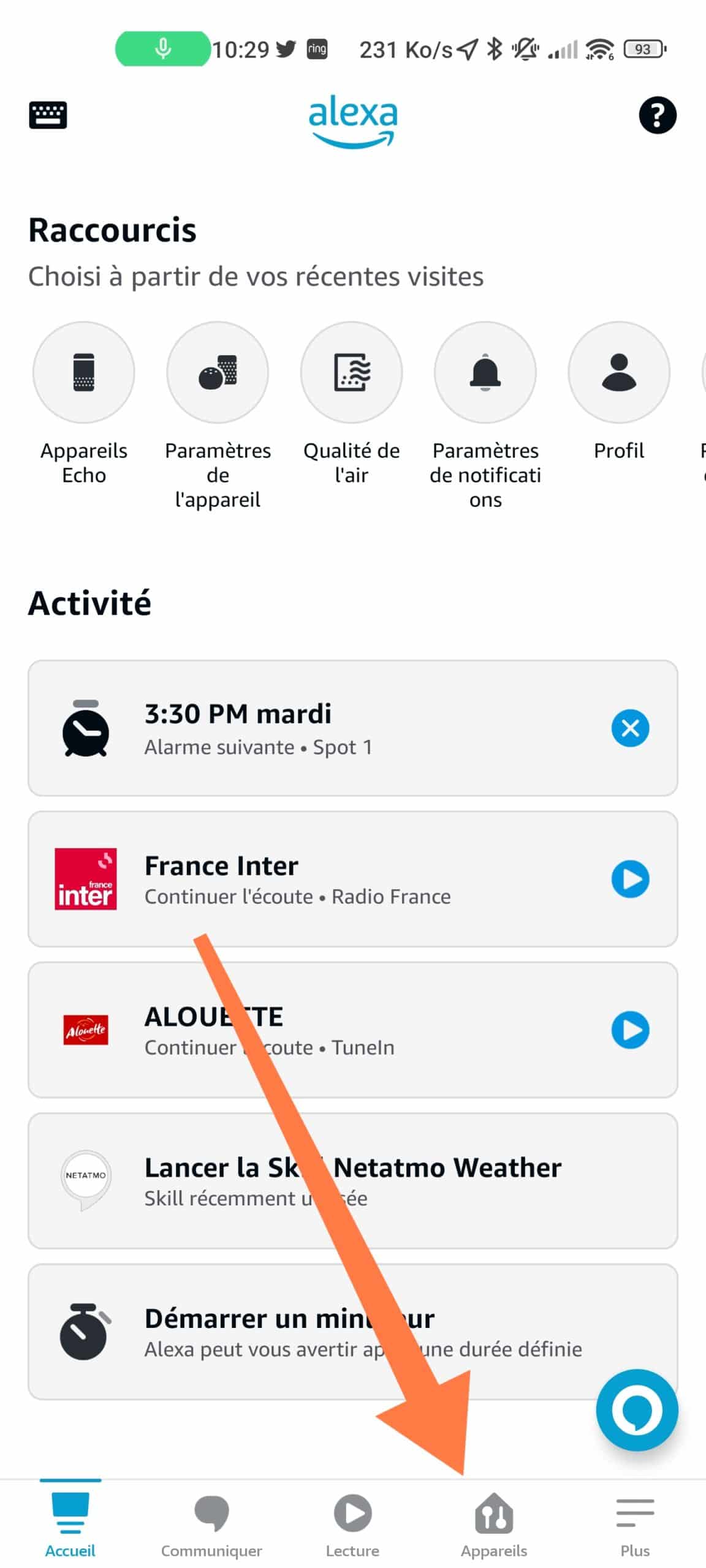
Task: Open the keyboard input icon
Action: 48,115
